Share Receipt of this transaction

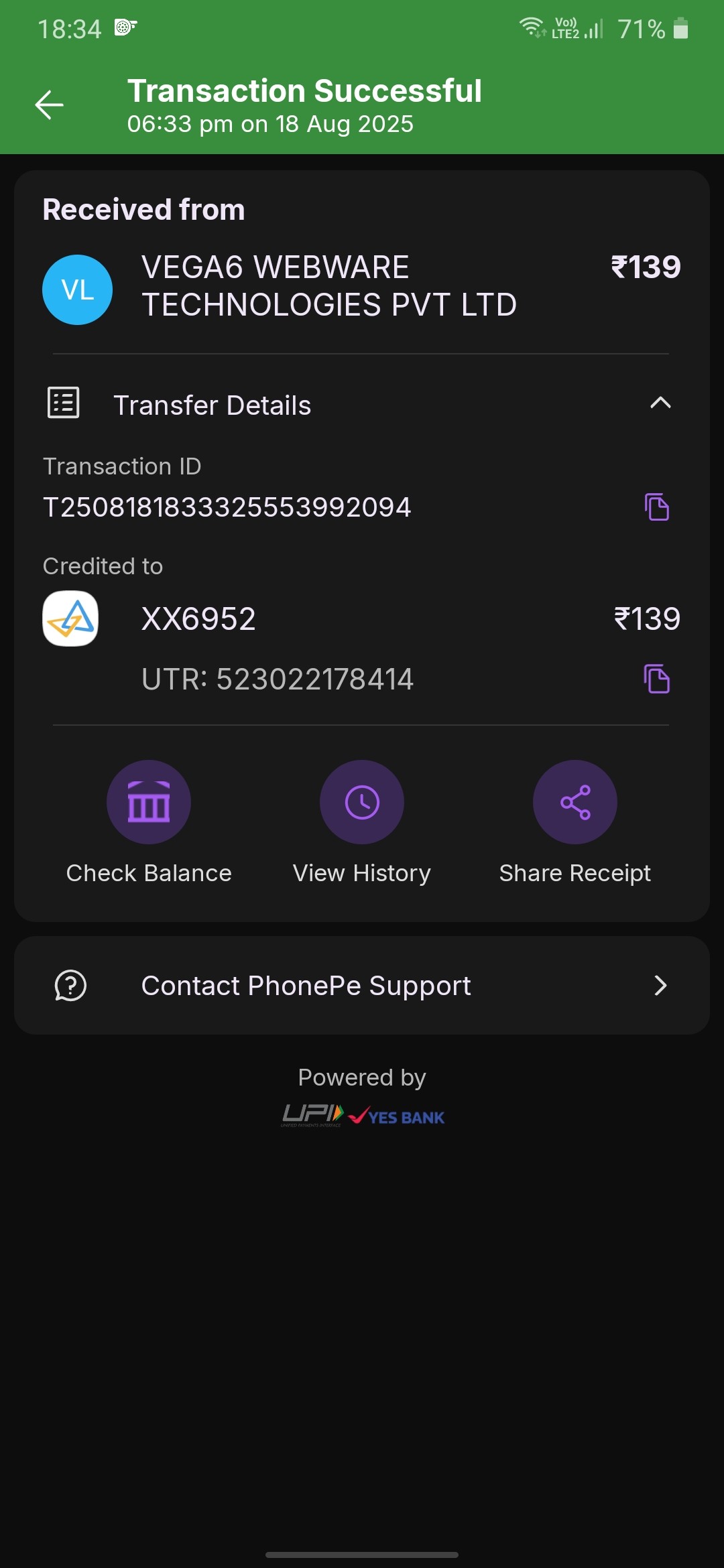tap(575, 802)
